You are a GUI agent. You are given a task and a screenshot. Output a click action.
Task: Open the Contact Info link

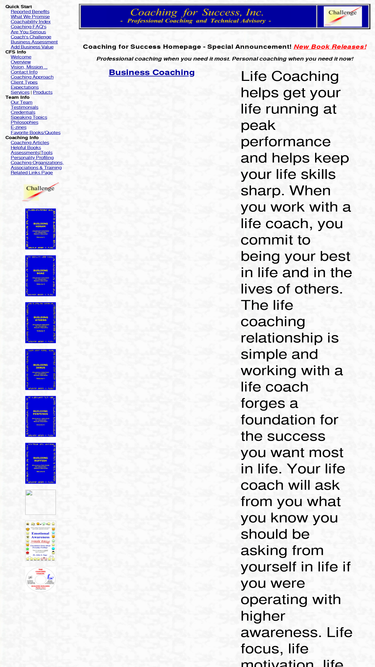[24, 72]
